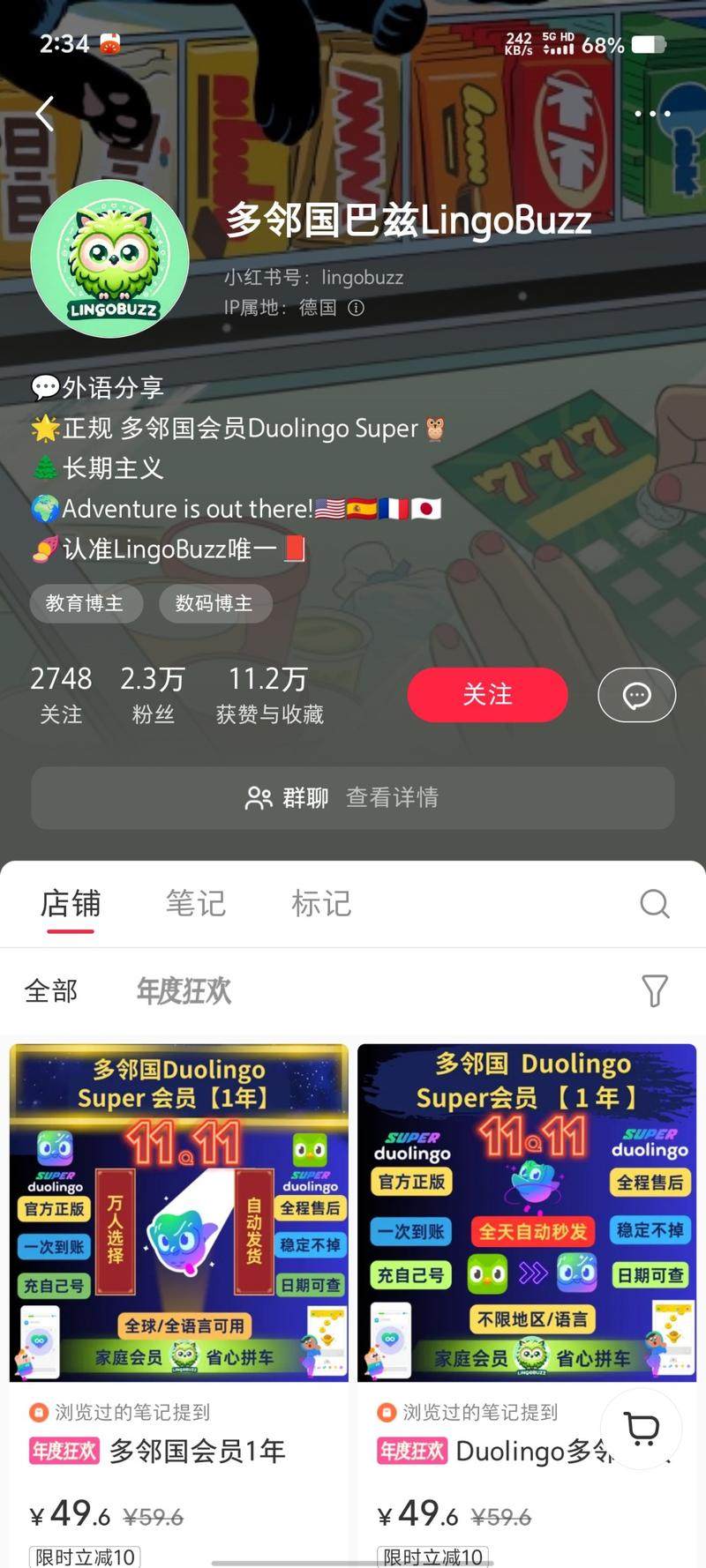View group chat details 群聊 查看详情
Image resolution: width=706 pixels, height=1568 pixels.
[353, 797]
